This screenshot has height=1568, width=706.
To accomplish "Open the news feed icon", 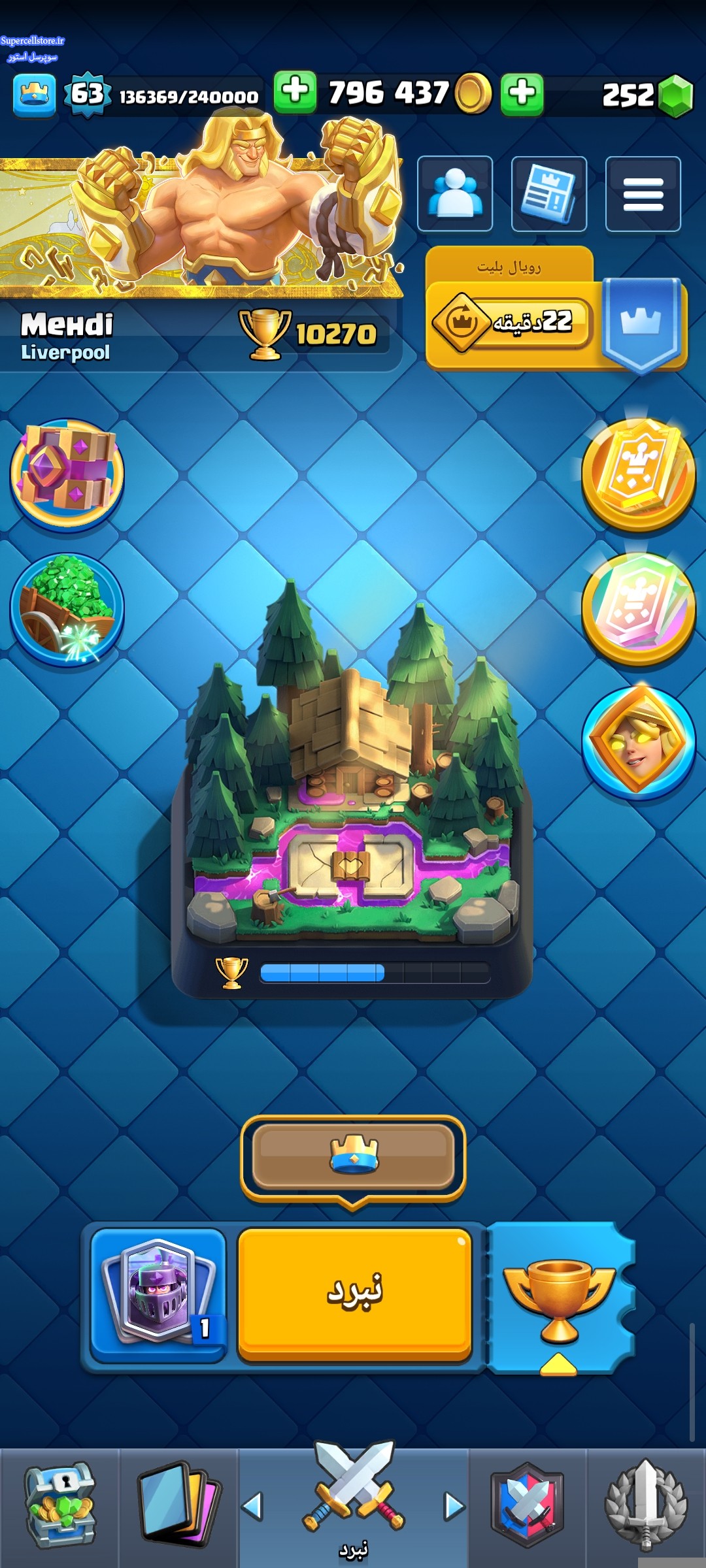I will [548, 194].
